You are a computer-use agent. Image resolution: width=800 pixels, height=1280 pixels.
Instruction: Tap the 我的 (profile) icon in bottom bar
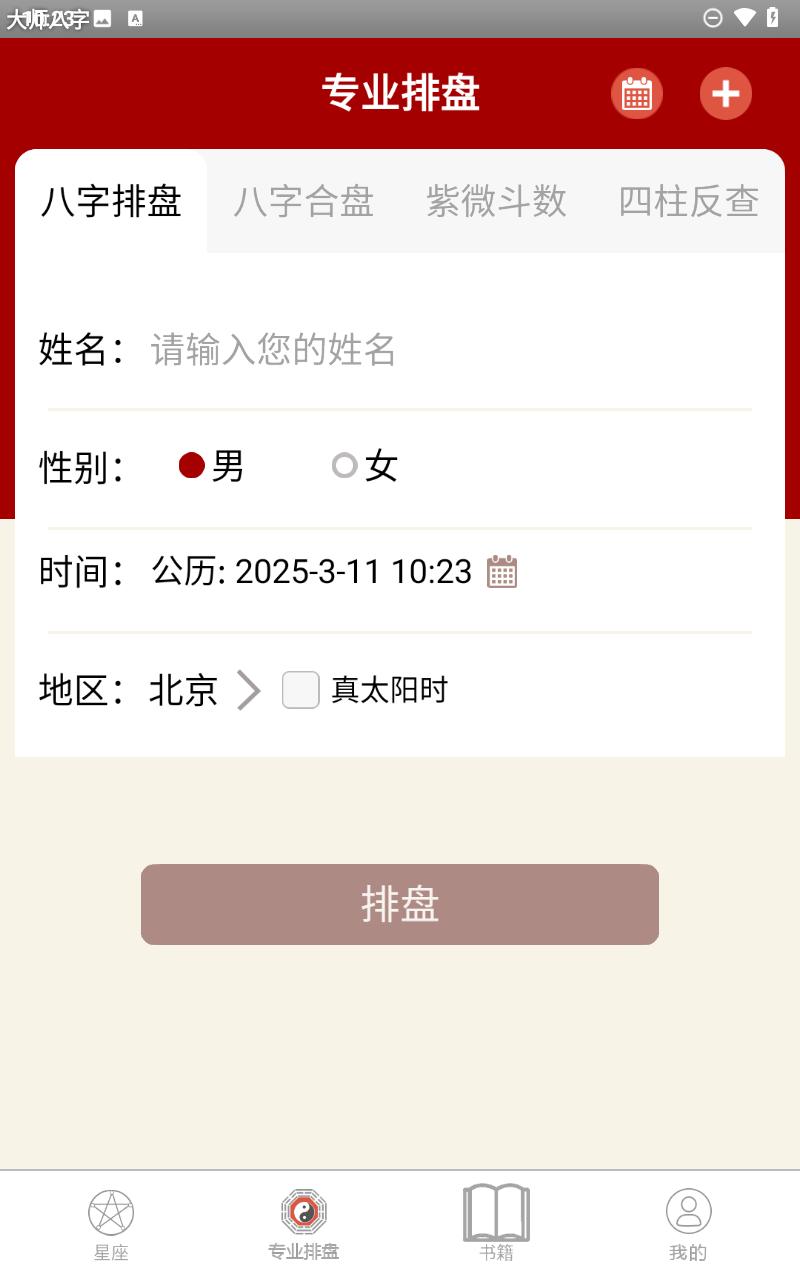(x=687, y=1212)
